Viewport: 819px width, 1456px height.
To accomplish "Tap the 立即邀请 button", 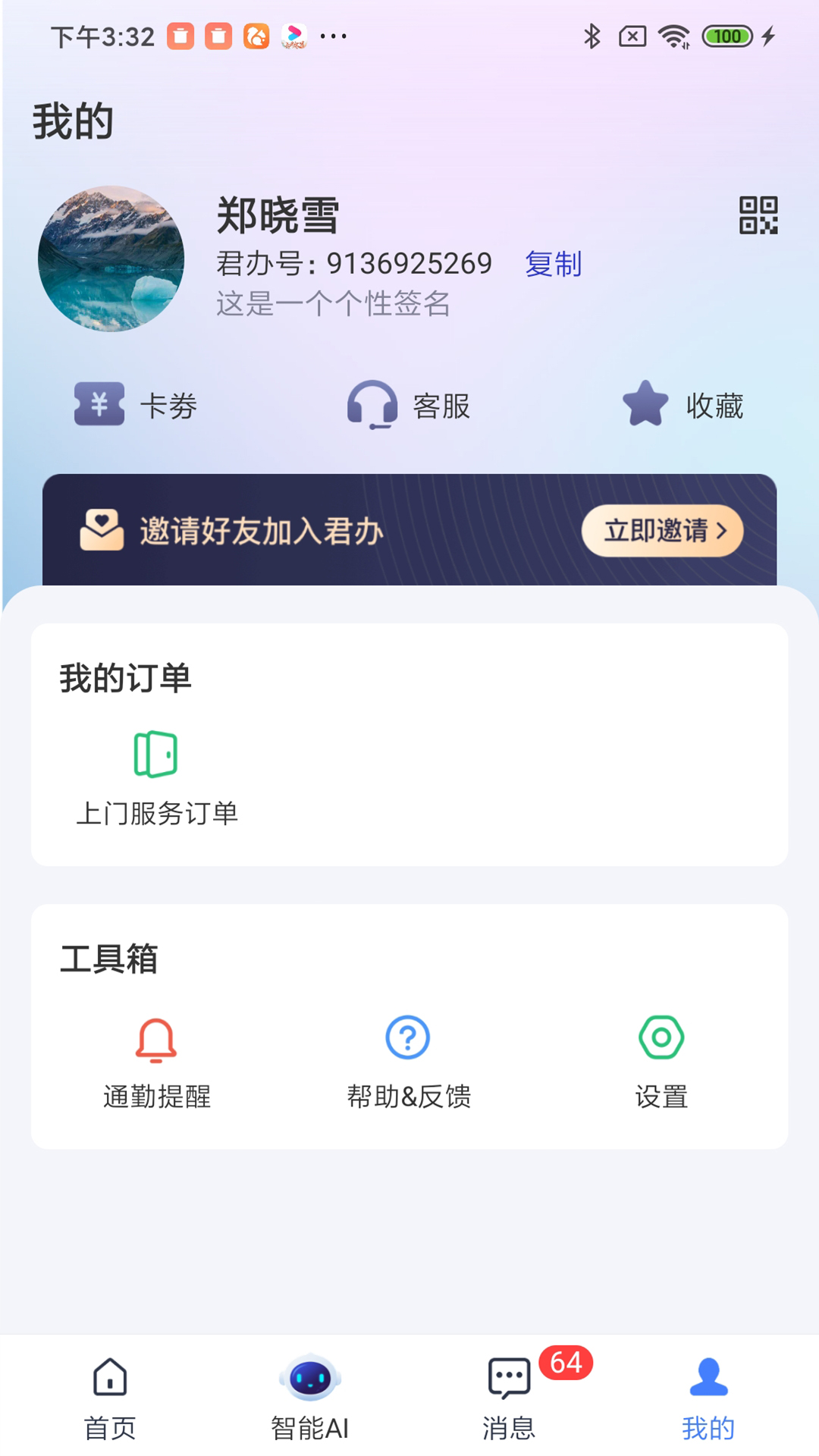I will (662, 530).
